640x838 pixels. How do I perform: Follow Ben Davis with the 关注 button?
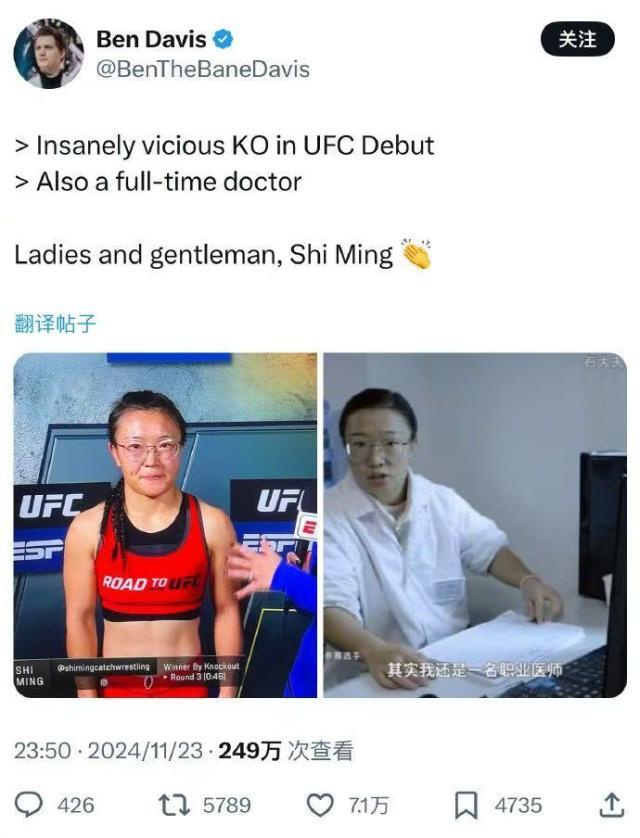(577, 40)
